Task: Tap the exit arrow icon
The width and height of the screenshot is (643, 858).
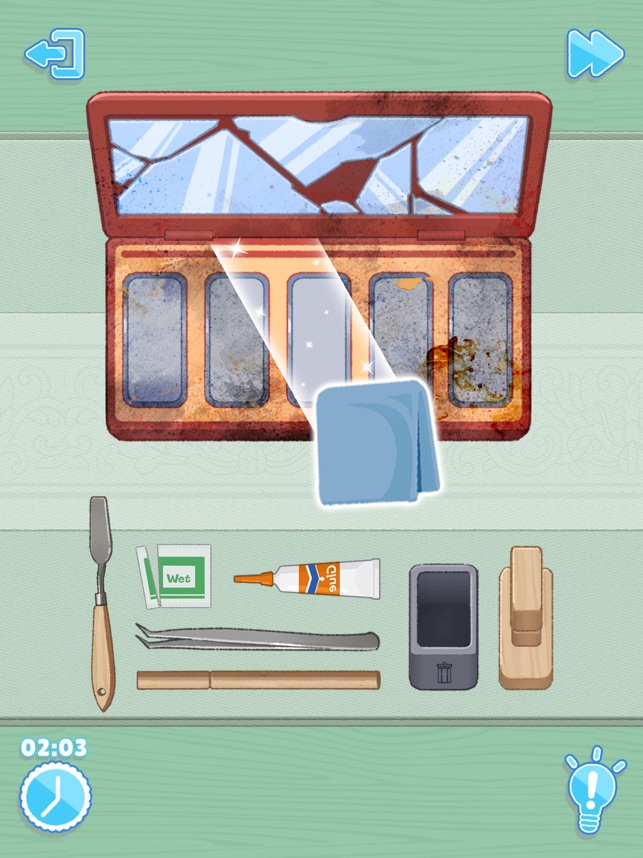Action: (54, 53)
